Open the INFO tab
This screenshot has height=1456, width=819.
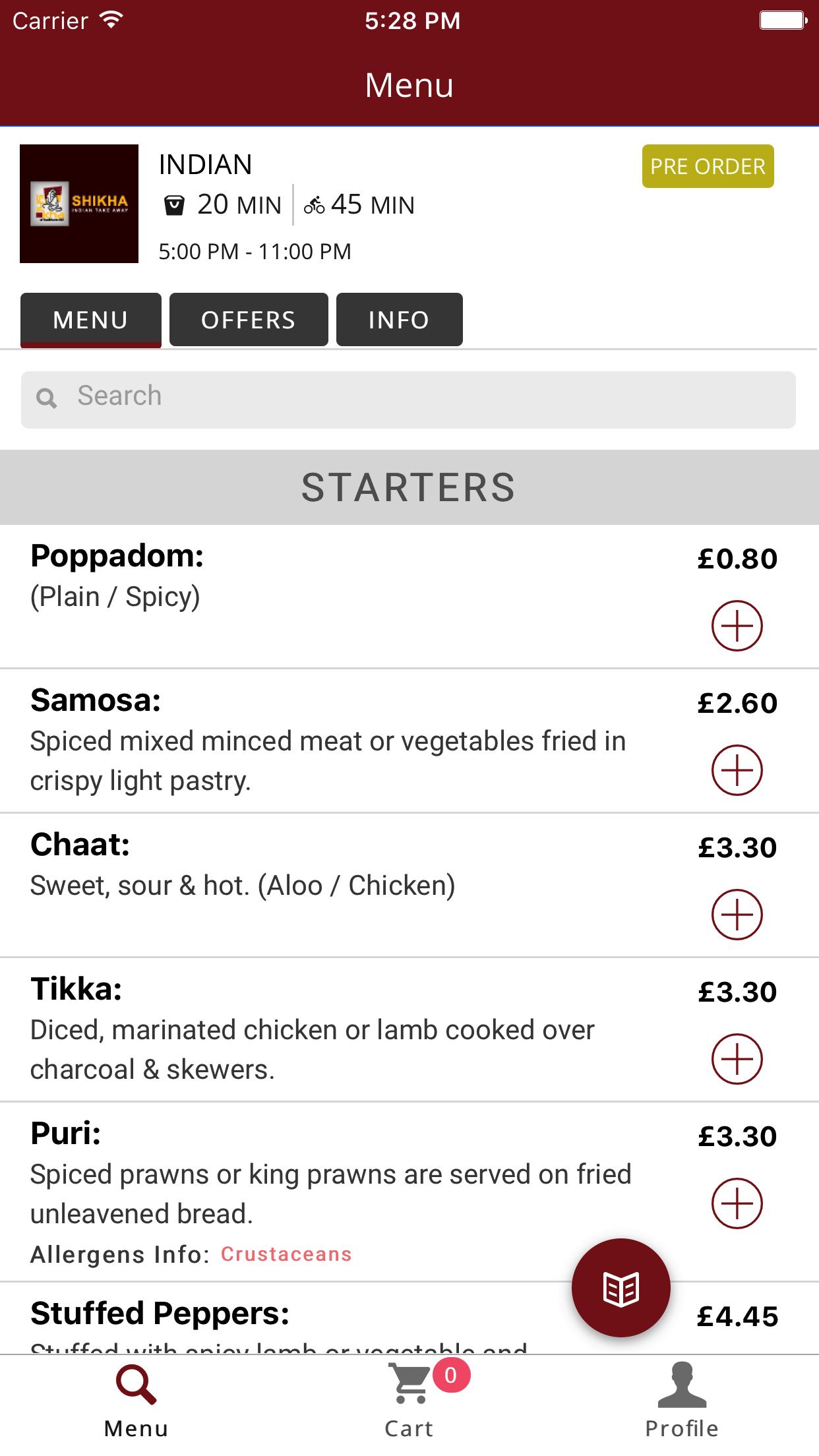(x=399, y=320)
